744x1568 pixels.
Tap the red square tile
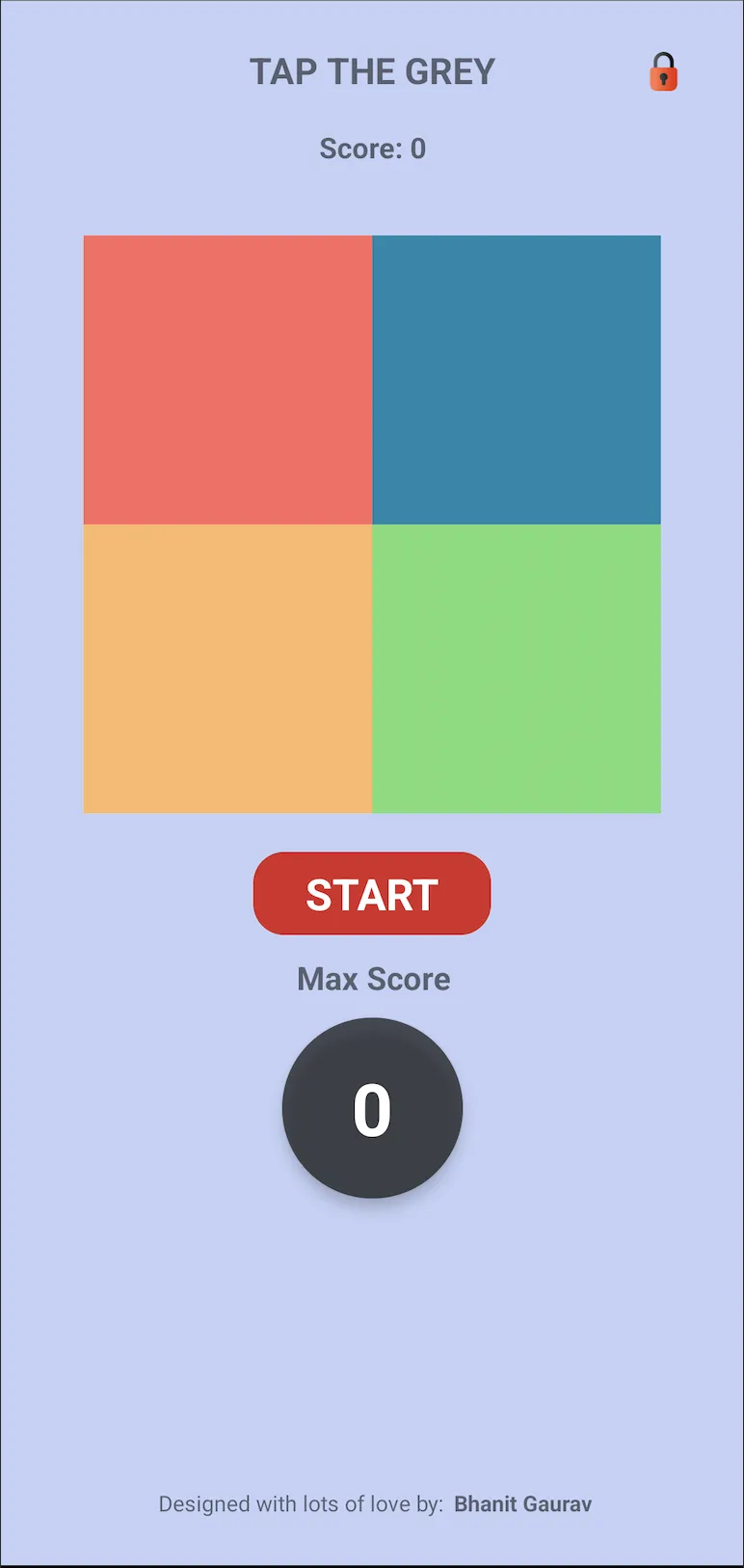click(x=227, y=380)
